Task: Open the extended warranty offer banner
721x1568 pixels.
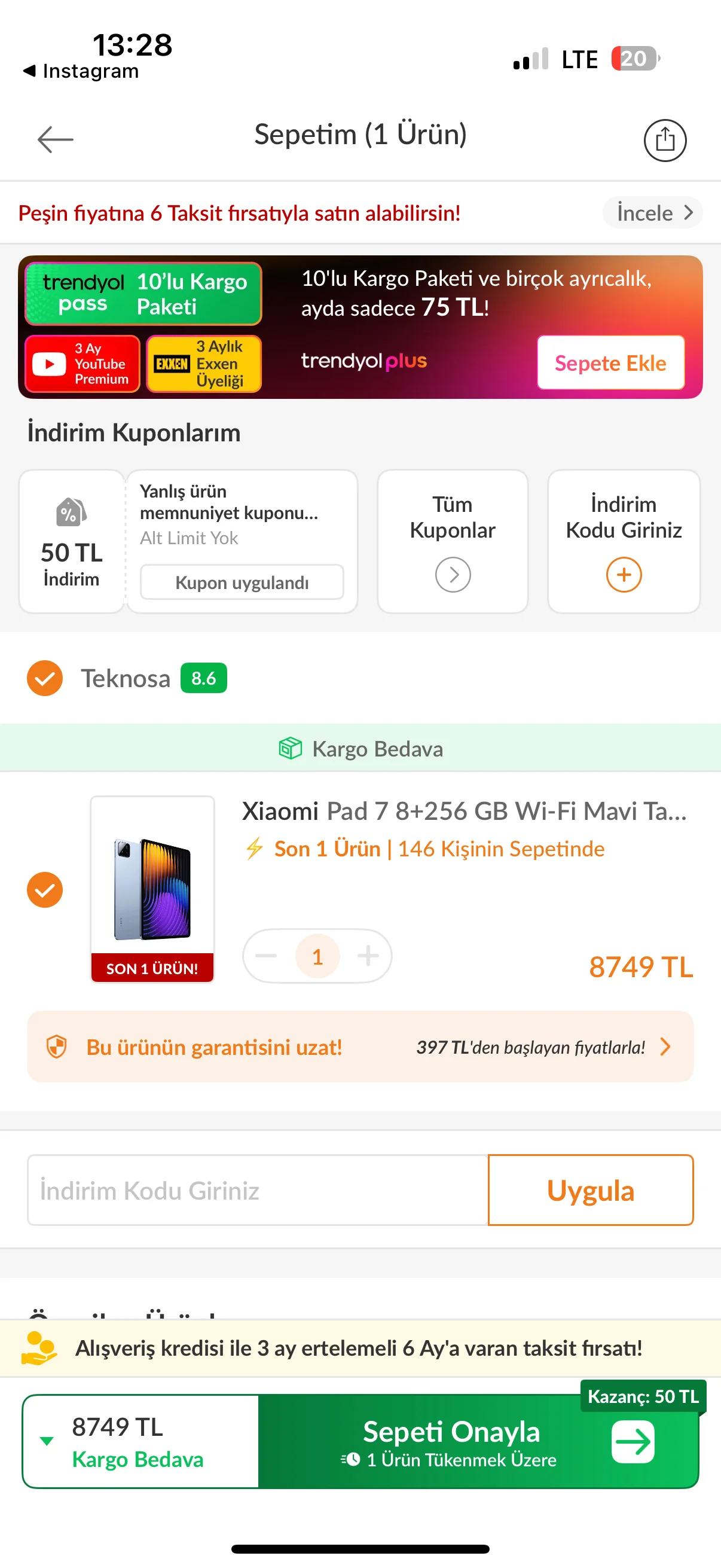Action: click(x=360, y=1047)
